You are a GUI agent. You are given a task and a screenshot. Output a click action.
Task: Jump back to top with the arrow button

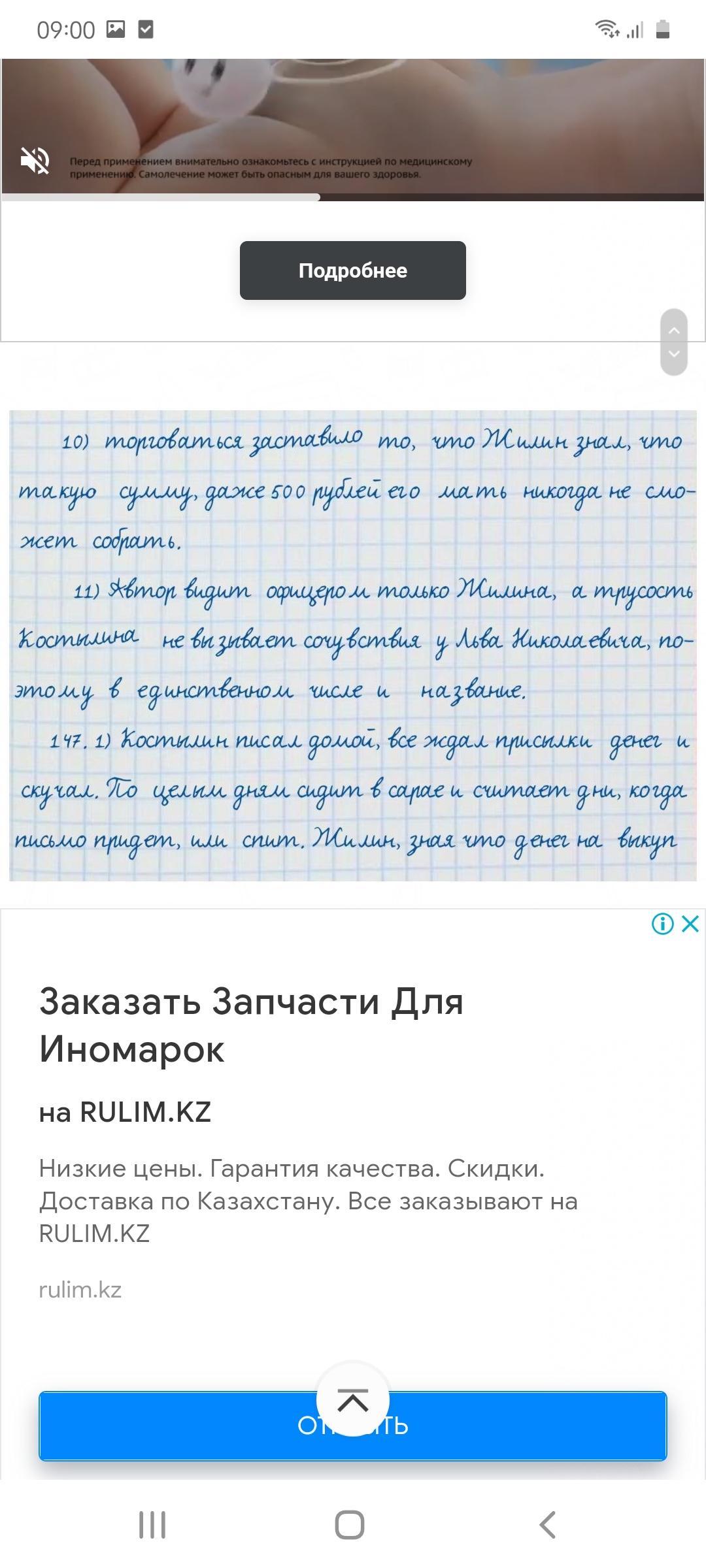(353, 1399)
